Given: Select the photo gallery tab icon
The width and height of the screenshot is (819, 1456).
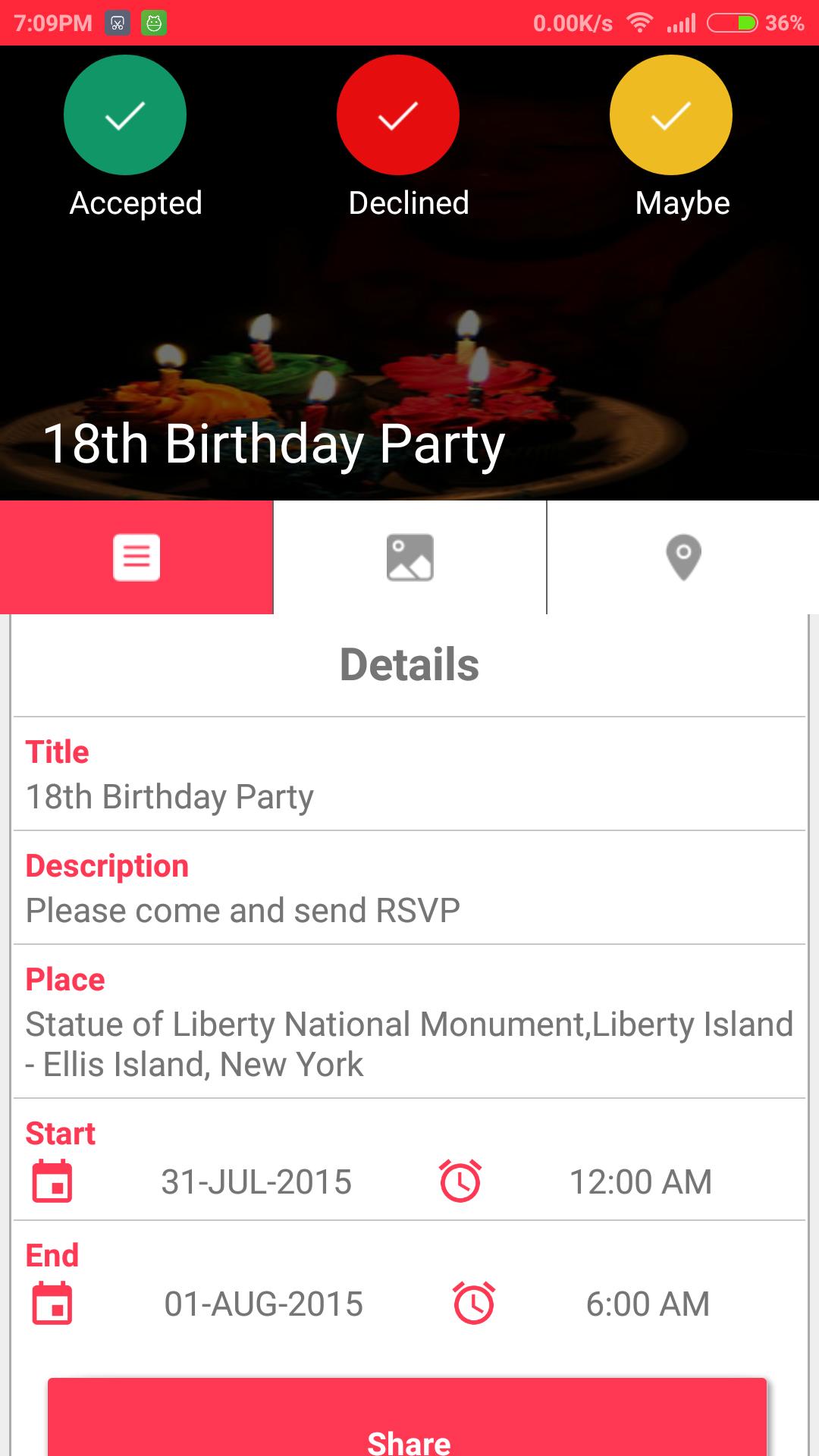Looking at the screenshot, I should pos(409,557).
